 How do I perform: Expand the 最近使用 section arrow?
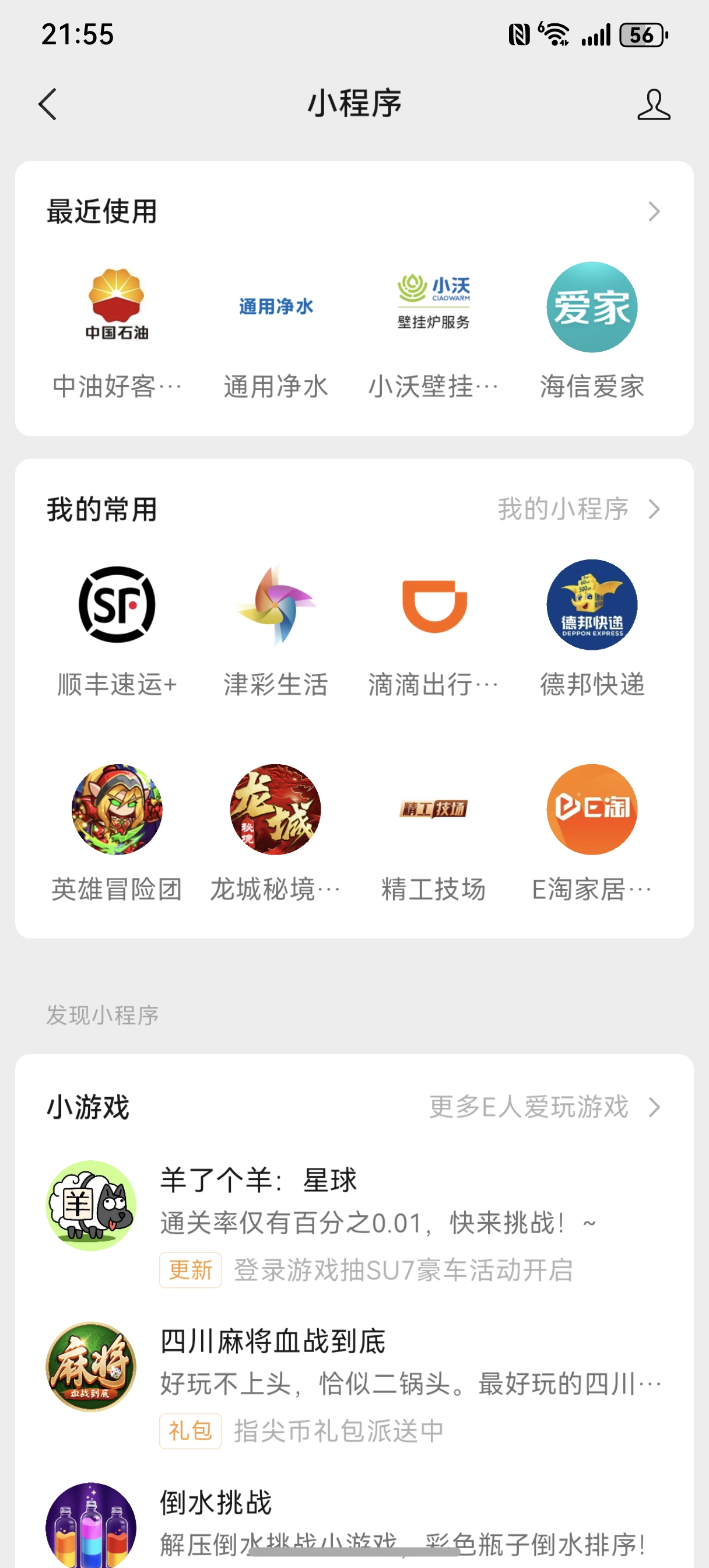[x=654, y=212]
